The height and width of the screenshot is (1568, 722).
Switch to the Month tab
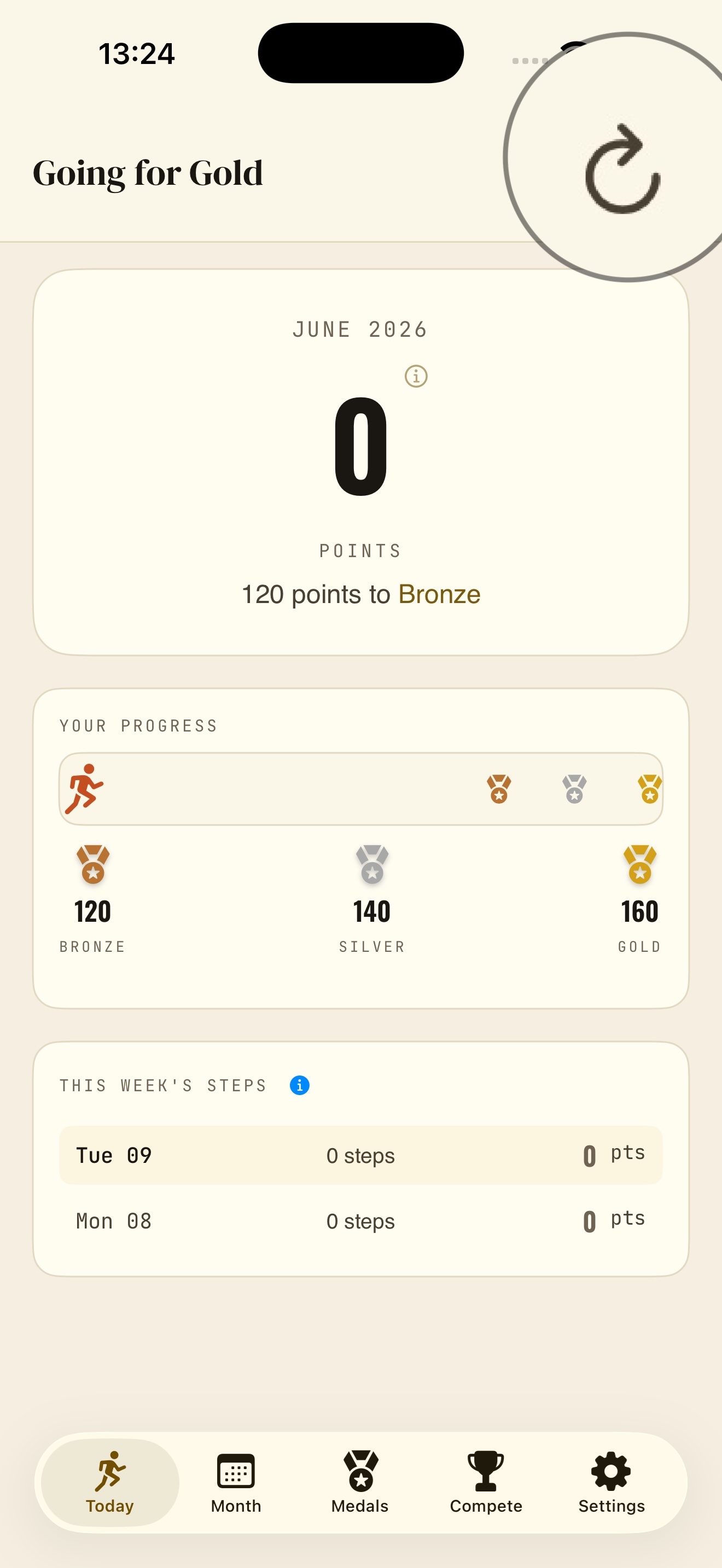(236, 1482)
